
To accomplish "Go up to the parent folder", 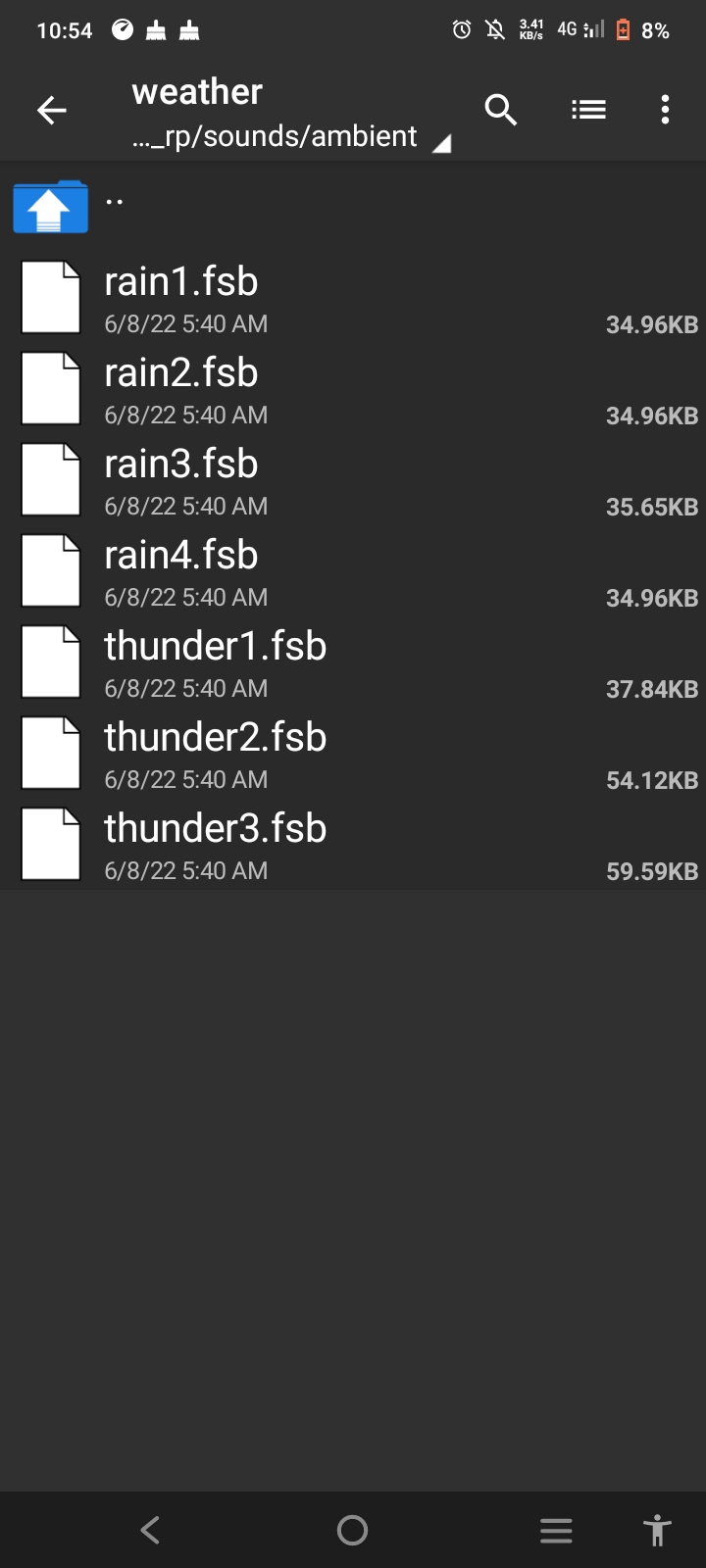I will point(51,207).
